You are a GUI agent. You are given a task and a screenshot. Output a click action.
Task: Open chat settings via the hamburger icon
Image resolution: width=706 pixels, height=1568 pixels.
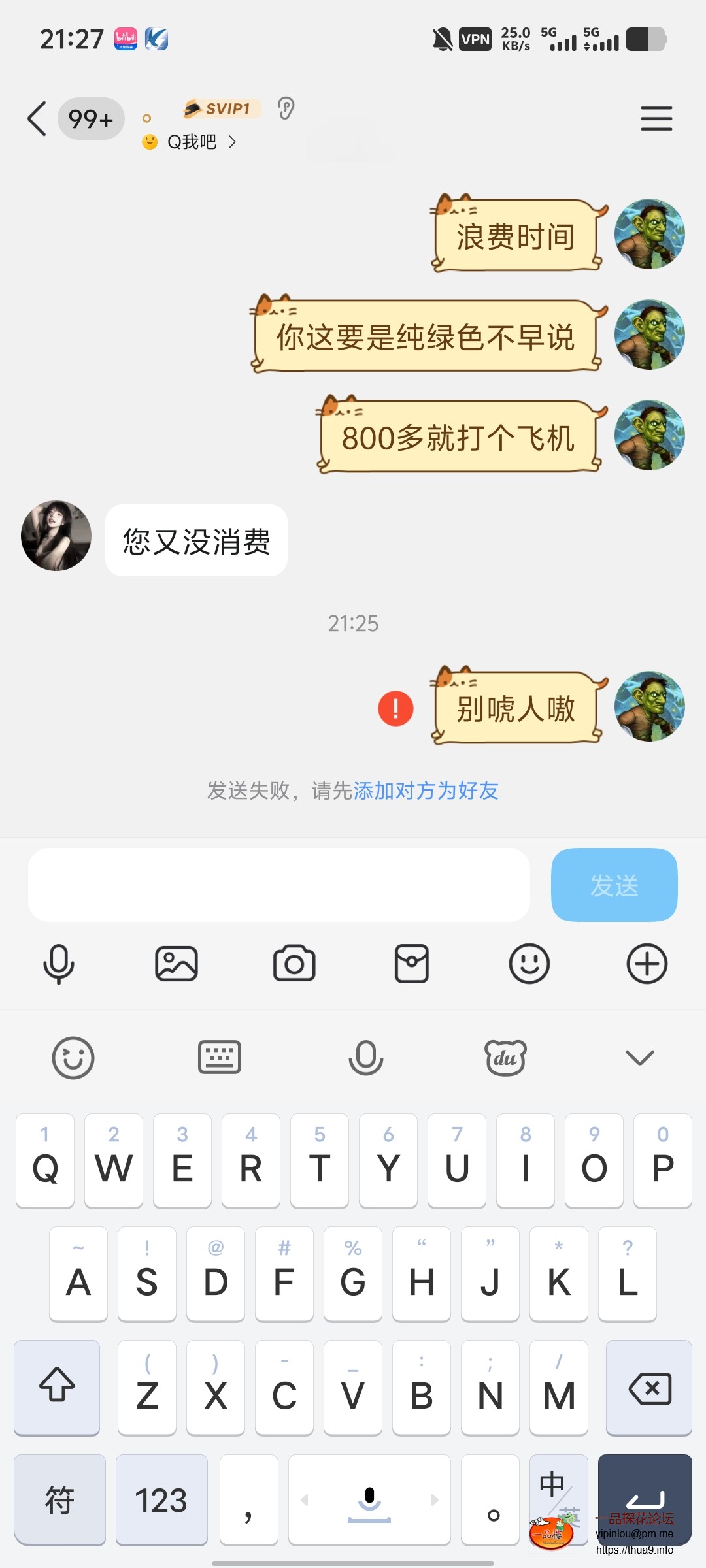click(x=657, y=119)
